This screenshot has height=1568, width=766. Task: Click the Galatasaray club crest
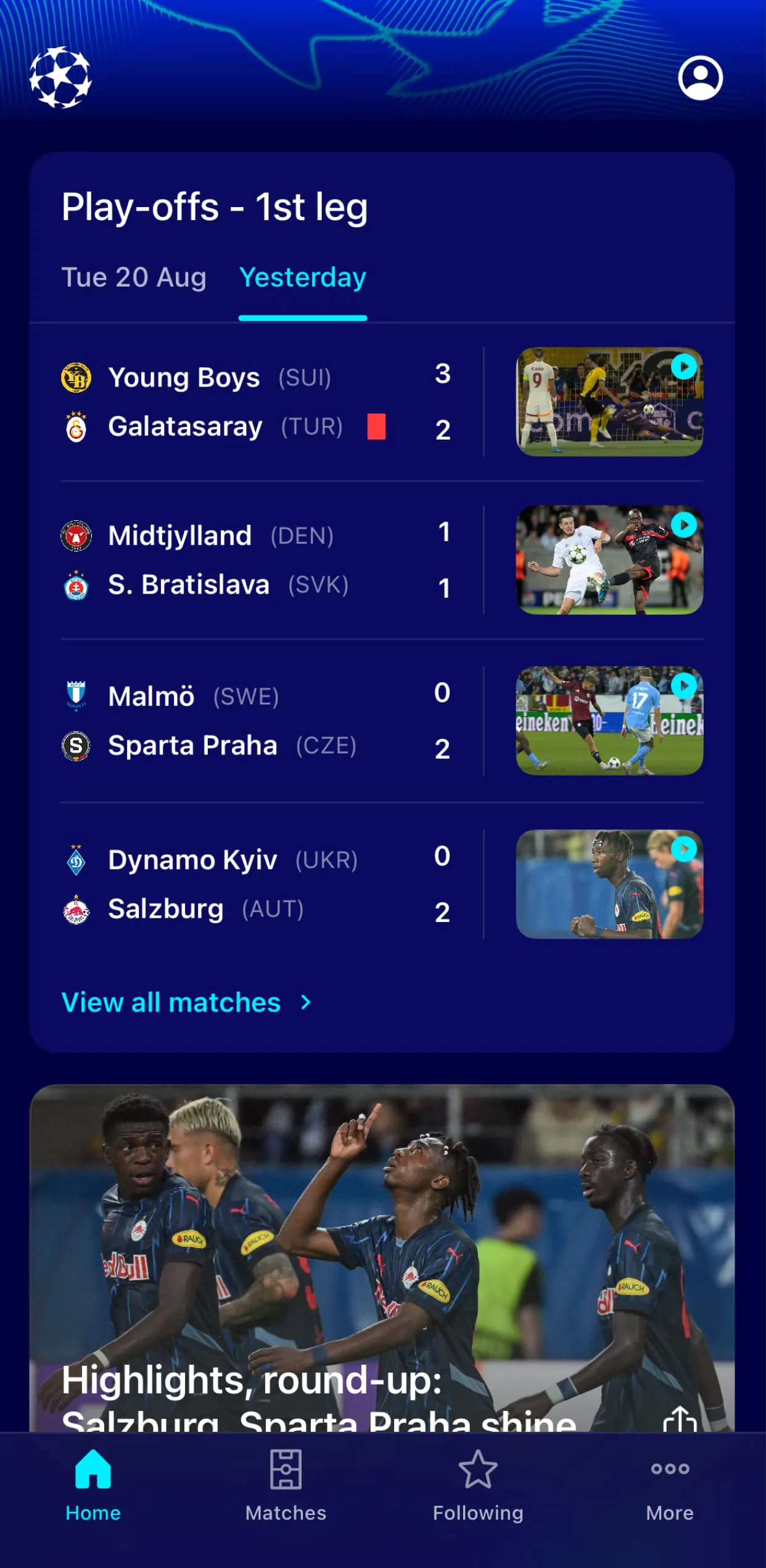[76, 425]
